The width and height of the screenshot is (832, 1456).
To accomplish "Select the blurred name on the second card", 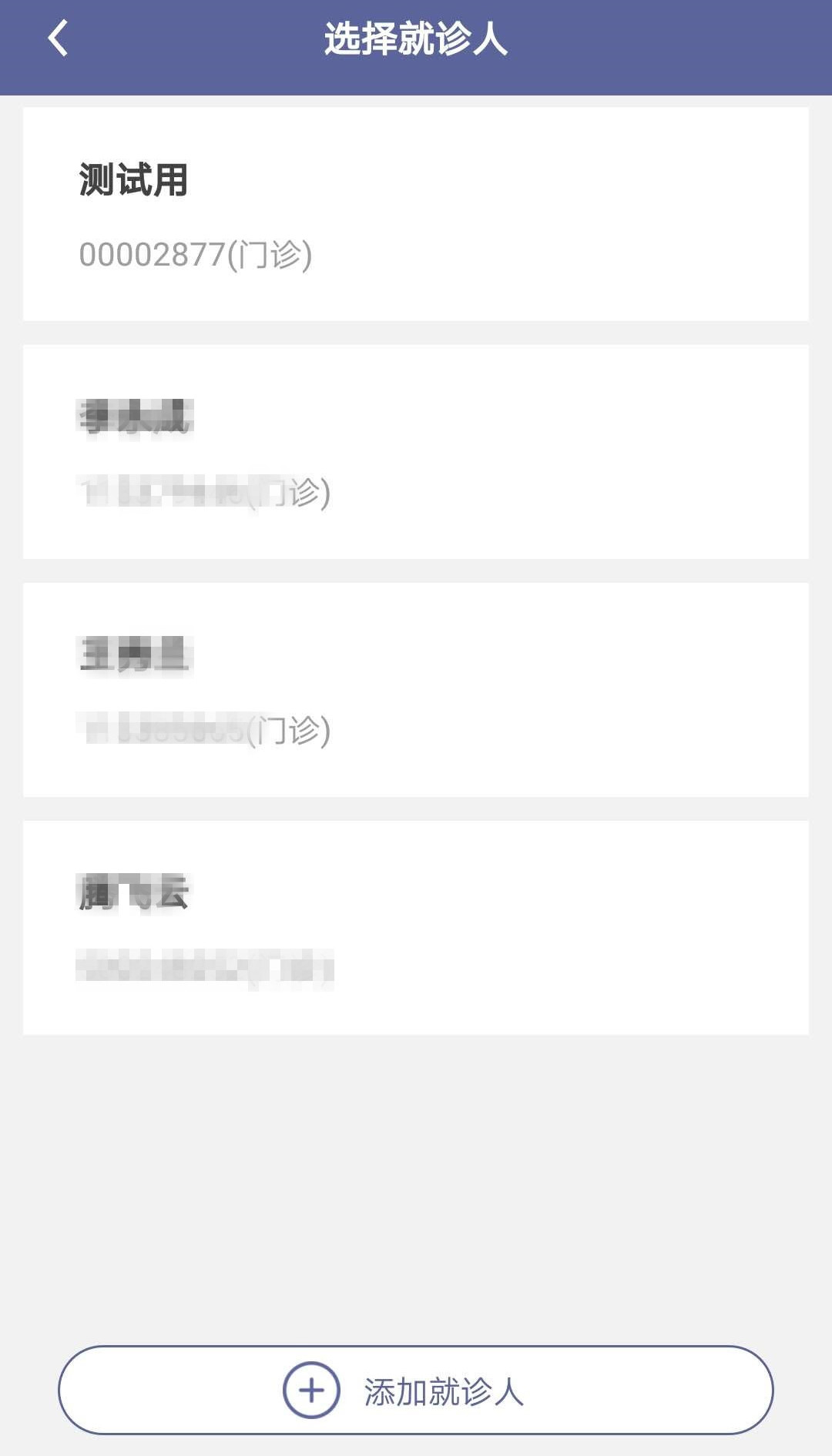I will tap(135, 420).
